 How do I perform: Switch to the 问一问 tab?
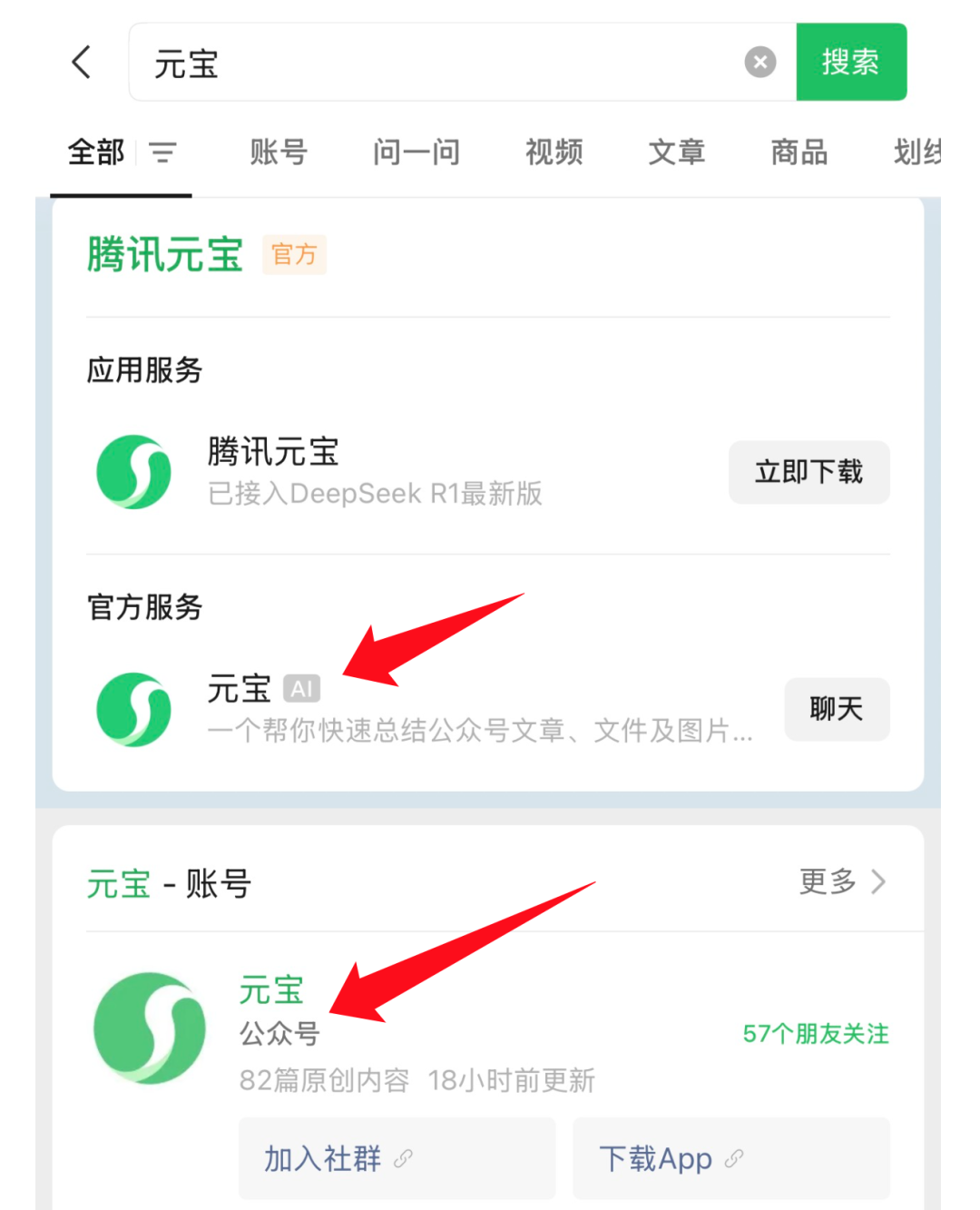pos(416,152)
